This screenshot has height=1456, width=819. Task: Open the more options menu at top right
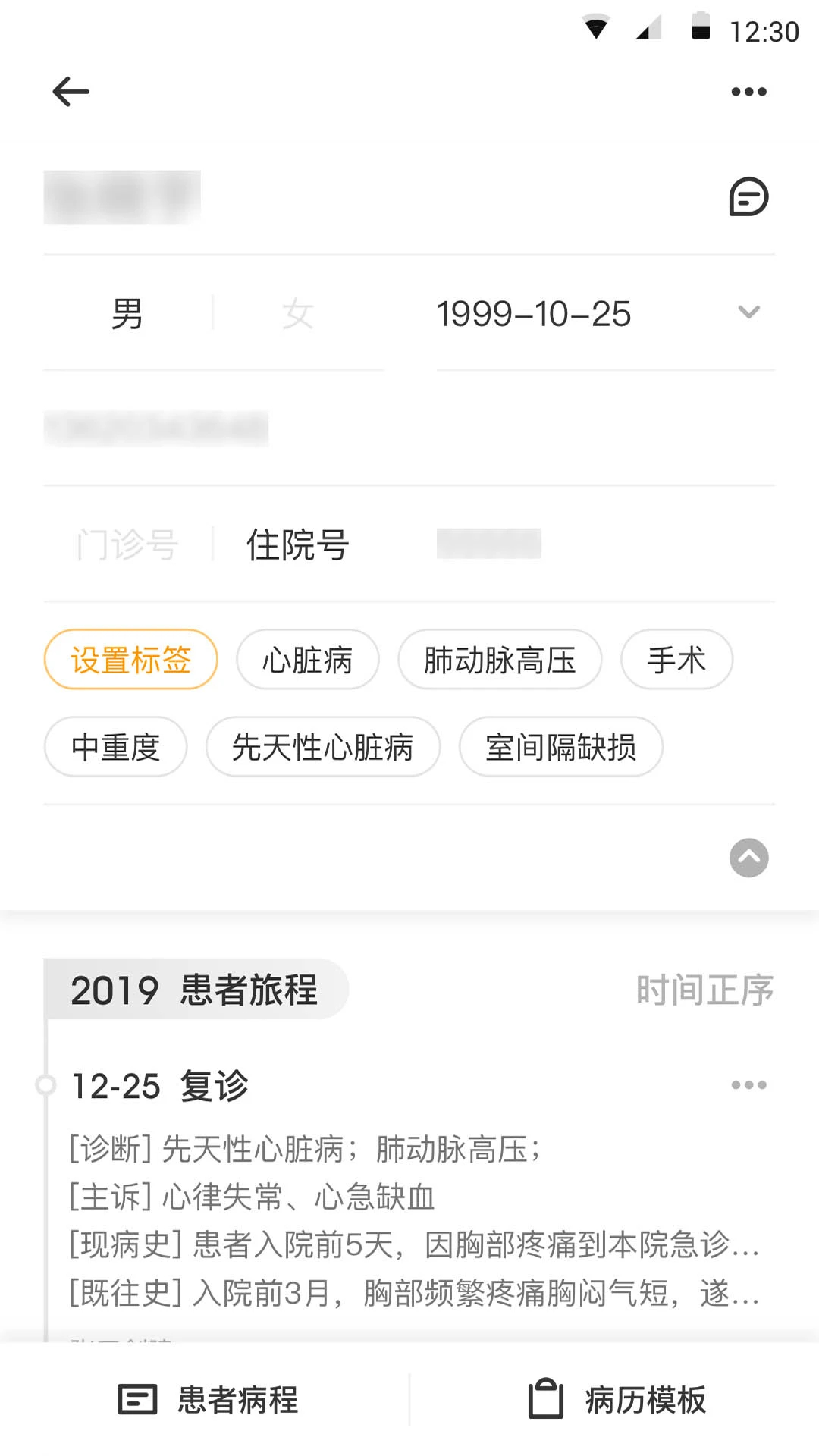pos(748,90)
